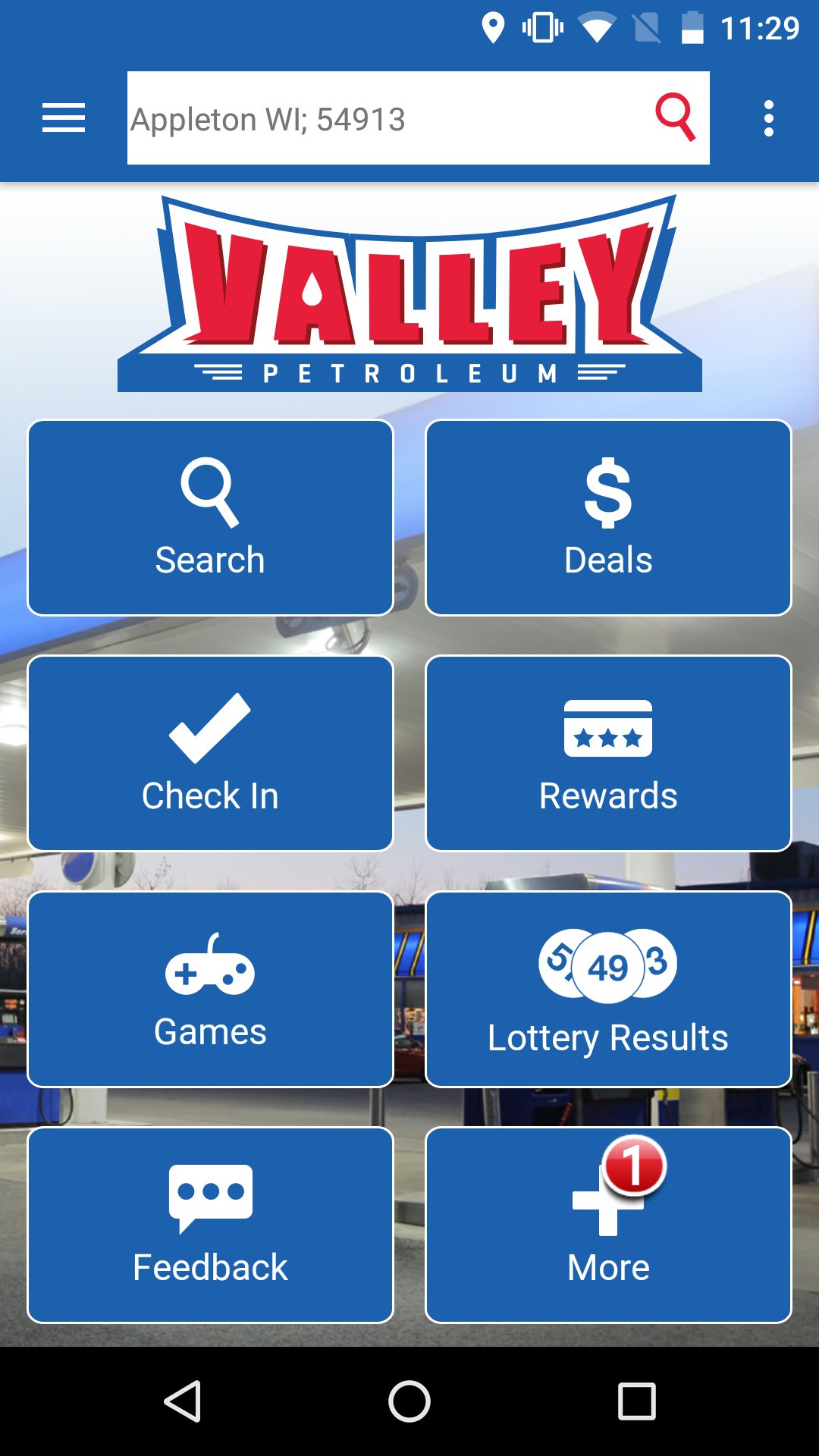Open the three-dot overflow menu

[768, 118]
